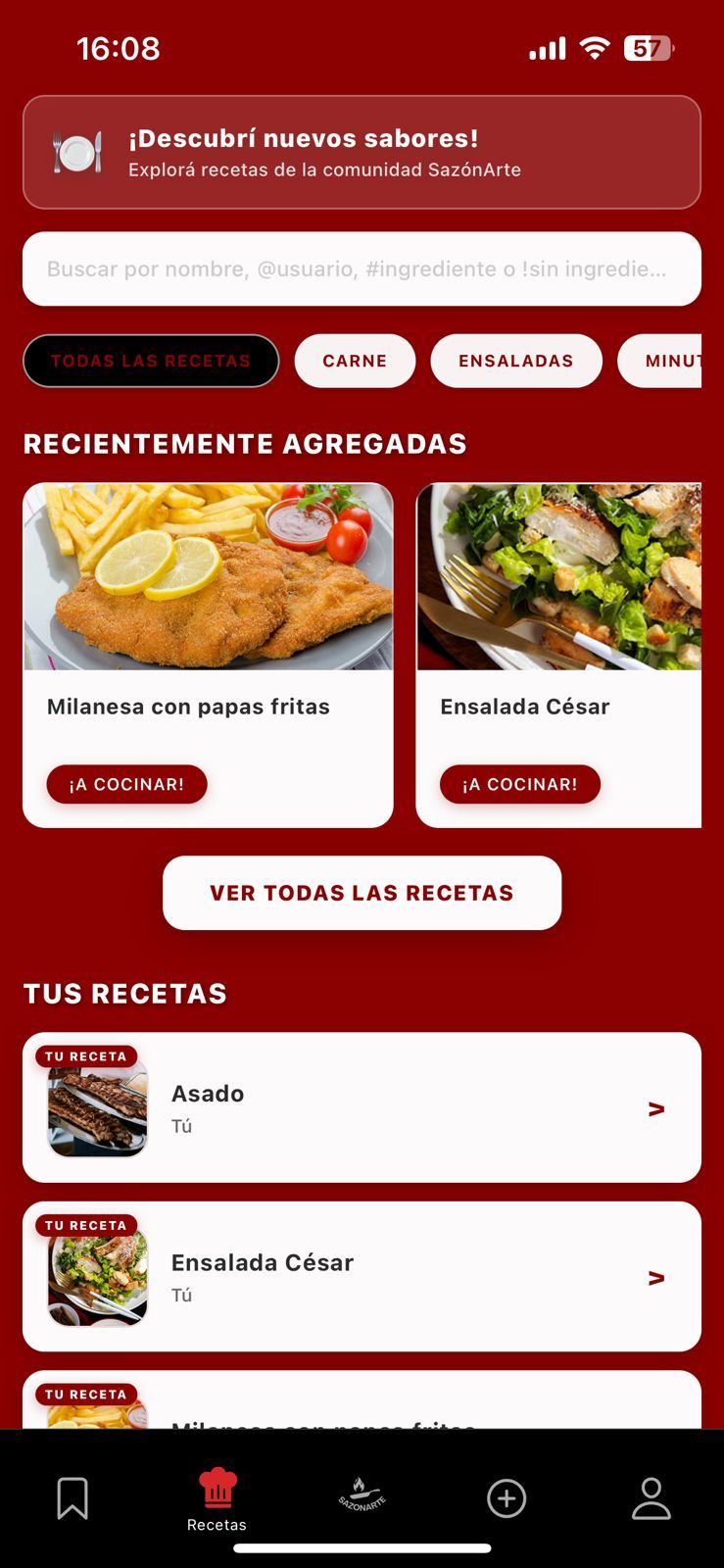The height and width of the screenshot is (1568, 724).
Task: Open the plus icon to add a recipe
Action: 507,1497
